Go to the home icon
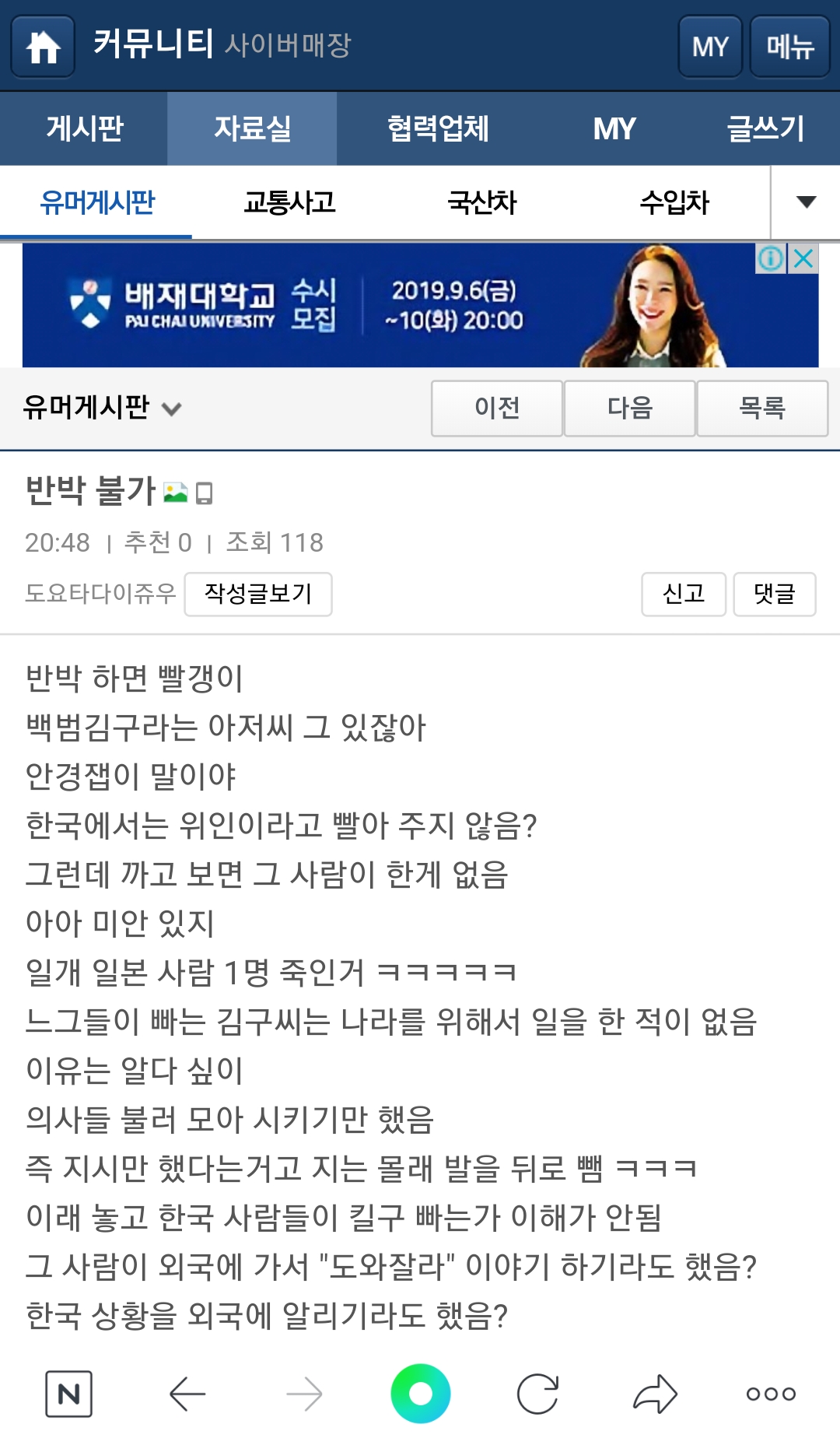Image resolution: width=840 pixels, height=1445 pixels. point(43,47)
